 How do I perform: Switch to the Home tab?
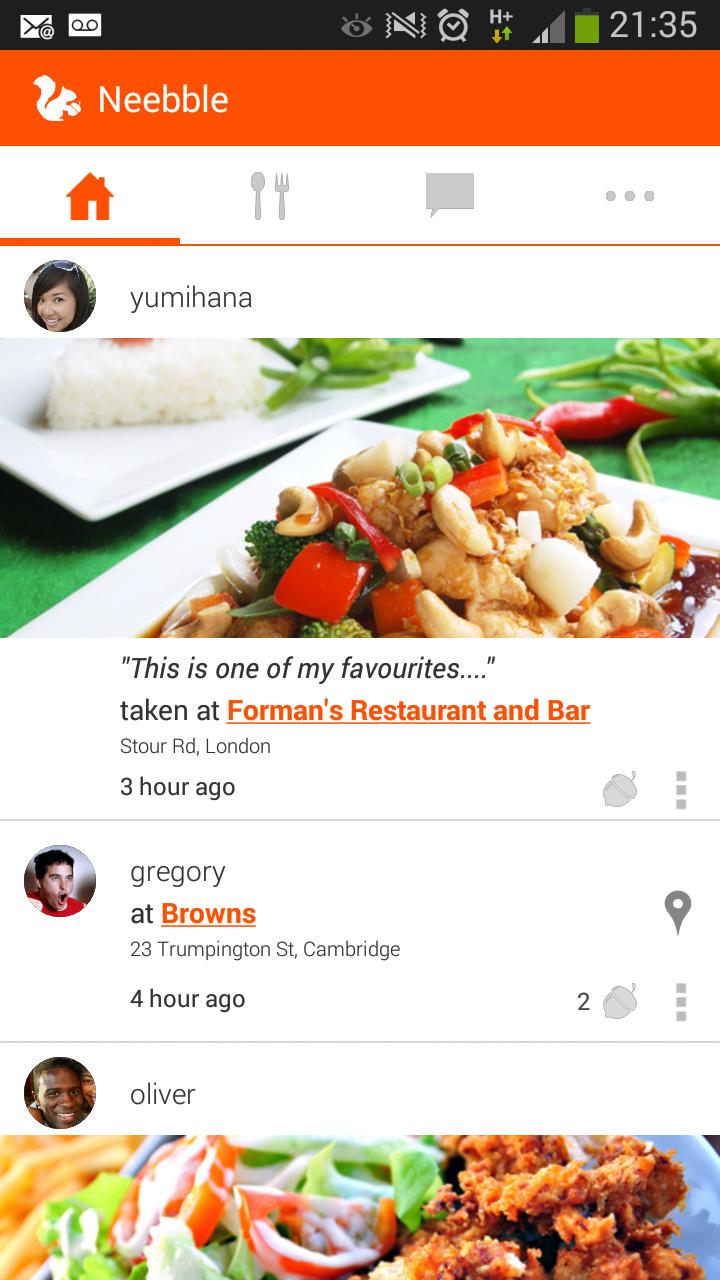pos(90,196)
